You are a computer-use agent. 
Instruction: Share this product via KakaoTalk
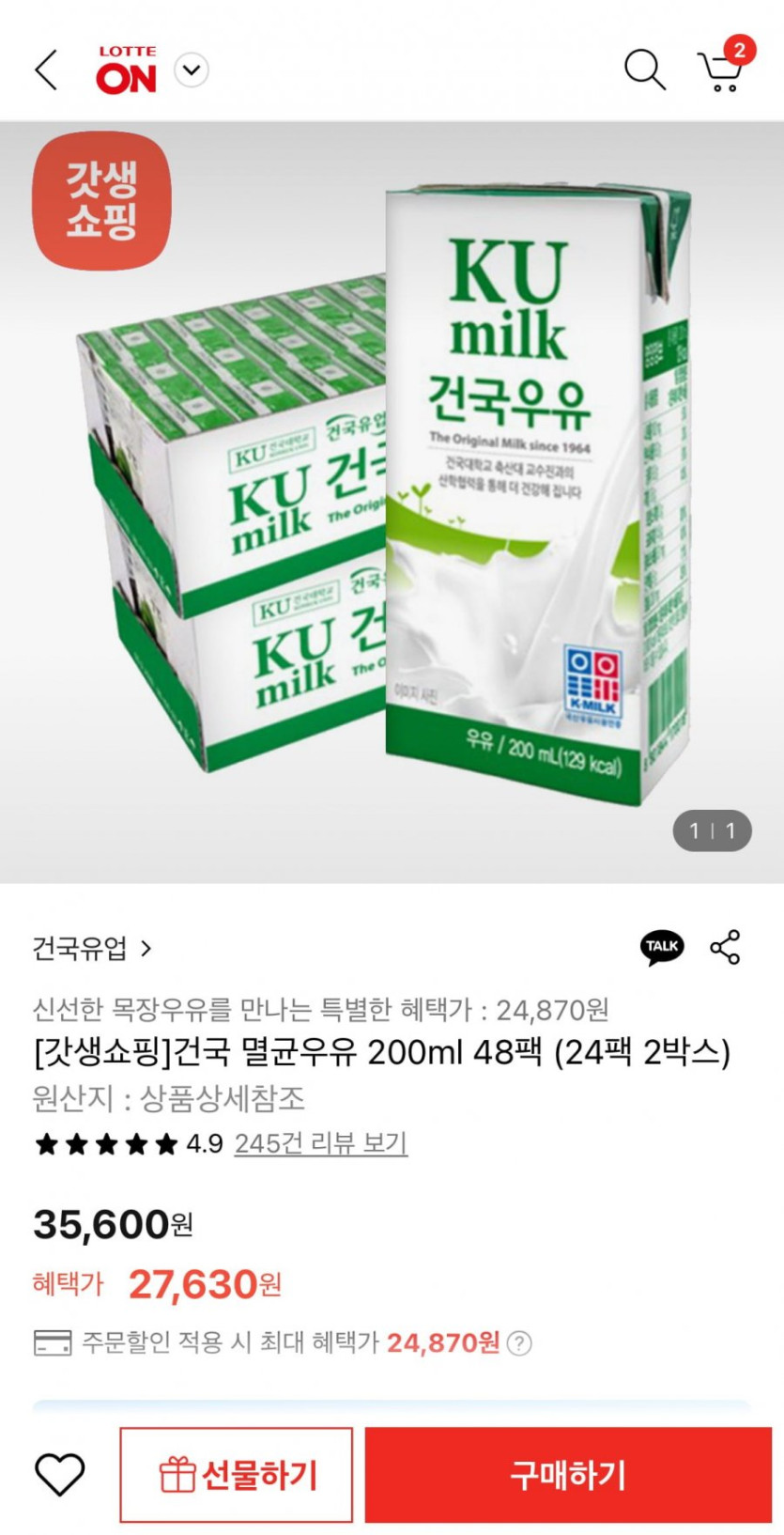pyautogui.click(x=662, y=947)
